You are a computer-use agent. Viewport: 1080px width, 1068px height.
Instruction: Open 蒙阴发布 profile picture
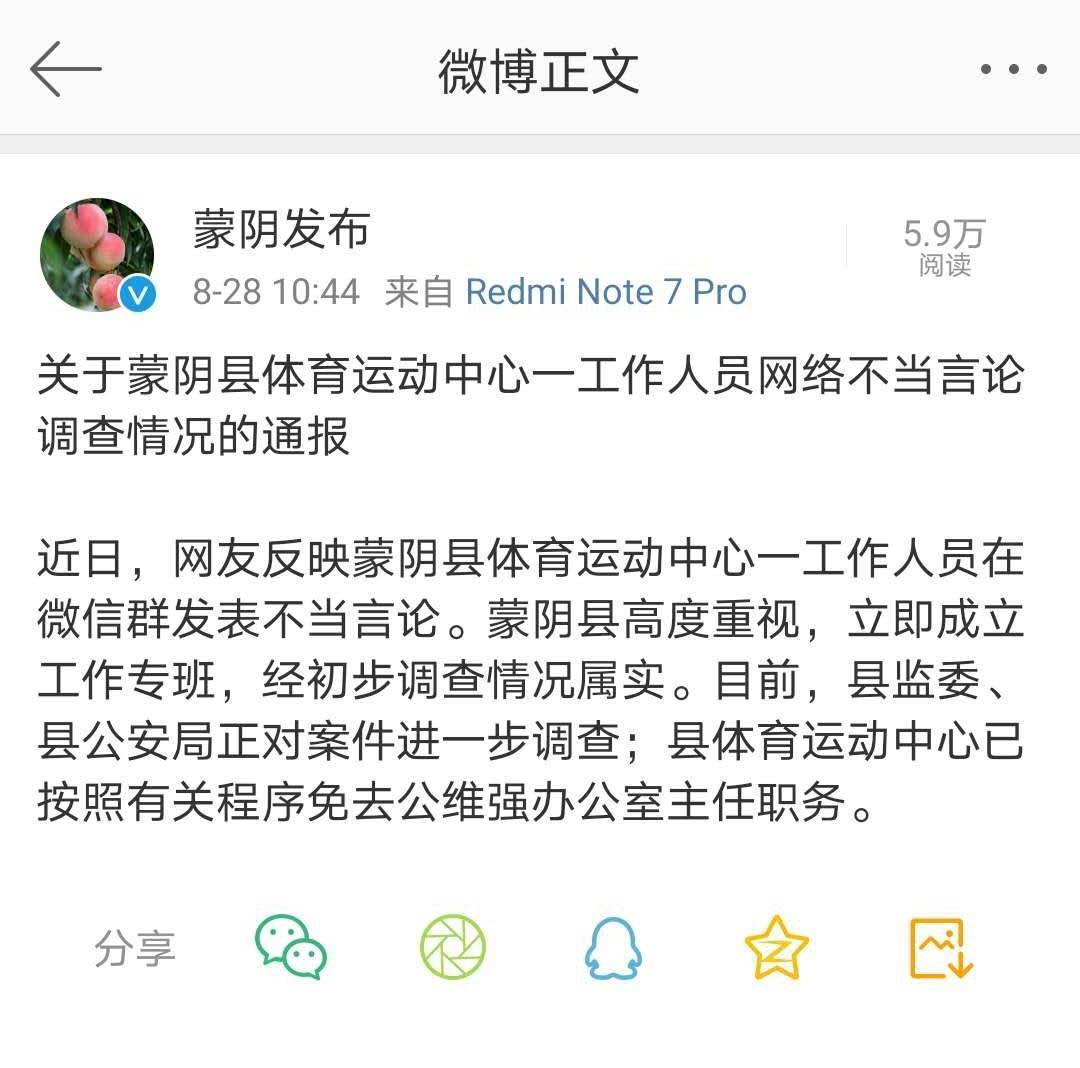coord(97,255)
